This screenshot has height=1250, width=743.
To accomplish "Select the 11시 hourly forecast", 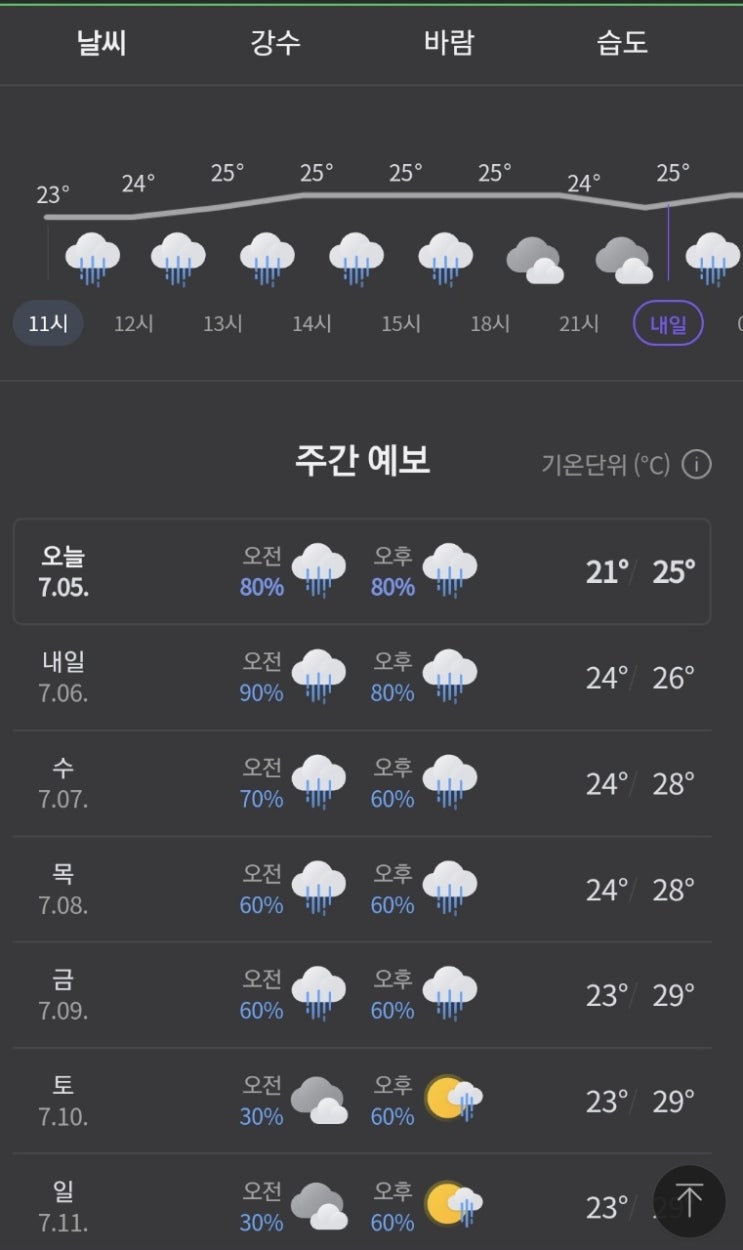I will pos(48,324).
